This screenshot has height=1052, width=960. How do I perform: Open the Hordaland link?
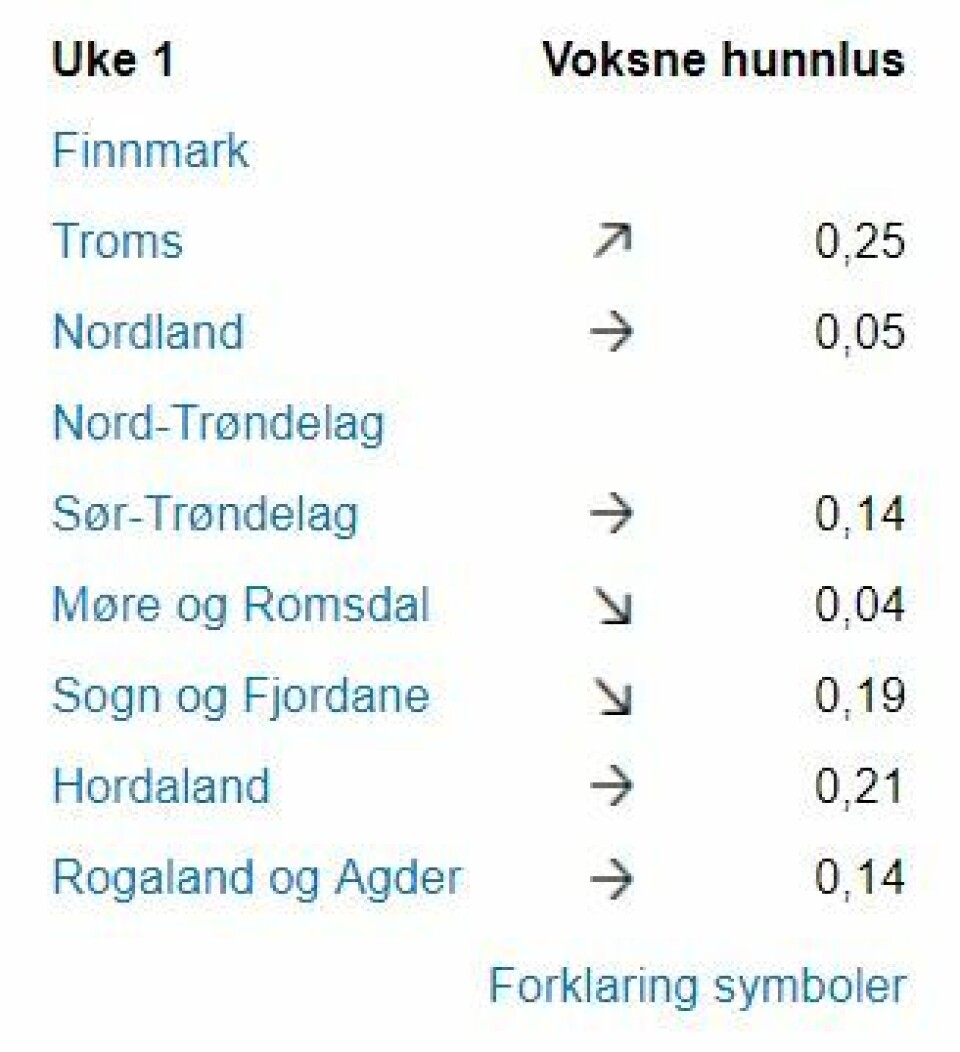(x=161, y=786)
